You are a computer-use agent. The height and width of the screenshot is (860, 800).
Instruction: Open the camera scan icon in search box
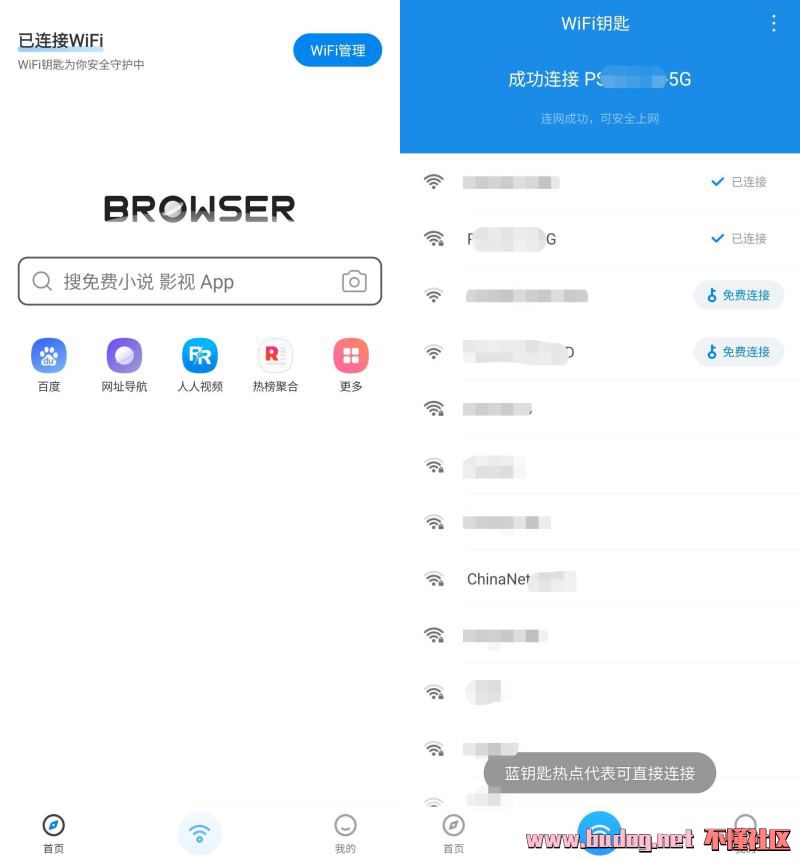click(x=354, y=282)
